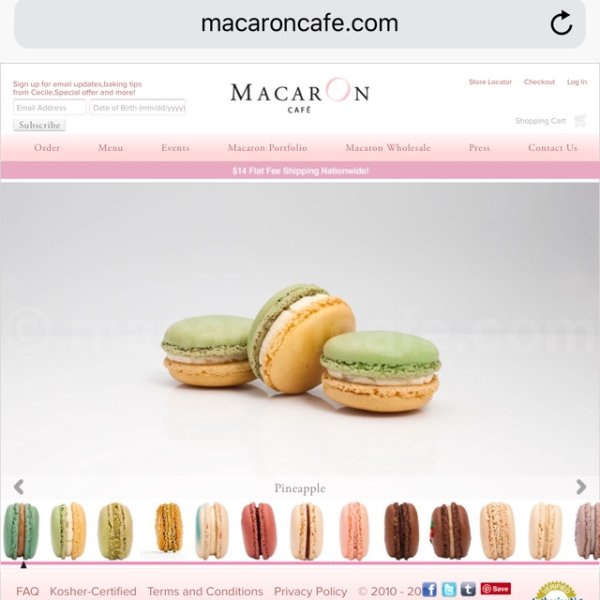Viewport: 600px width, 600px height.
Task: Focus the Email Address field
Action: pos(49,107)
